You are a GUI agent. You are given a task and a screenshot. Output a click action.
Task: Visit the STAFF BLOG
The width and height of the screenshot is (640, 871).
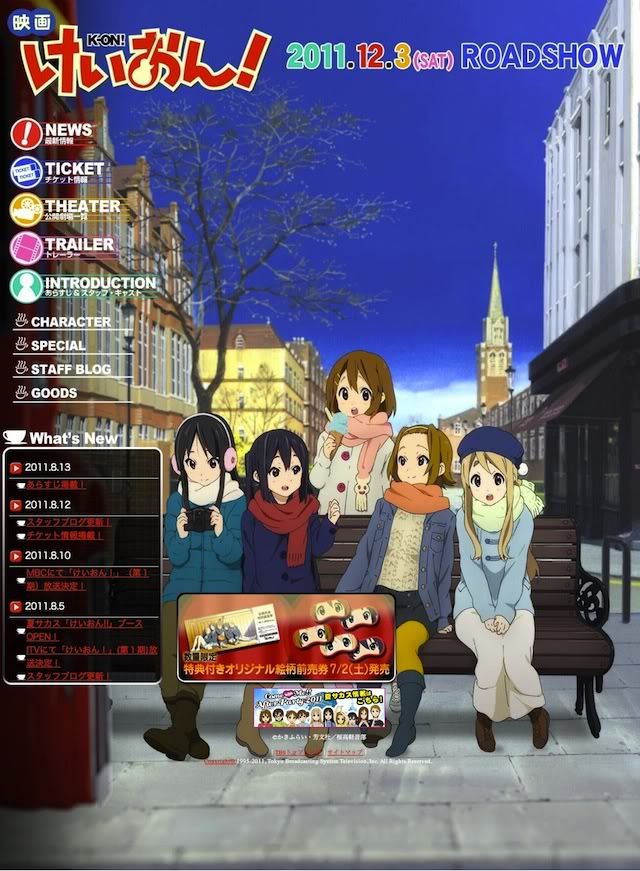(x=68, y=369)
